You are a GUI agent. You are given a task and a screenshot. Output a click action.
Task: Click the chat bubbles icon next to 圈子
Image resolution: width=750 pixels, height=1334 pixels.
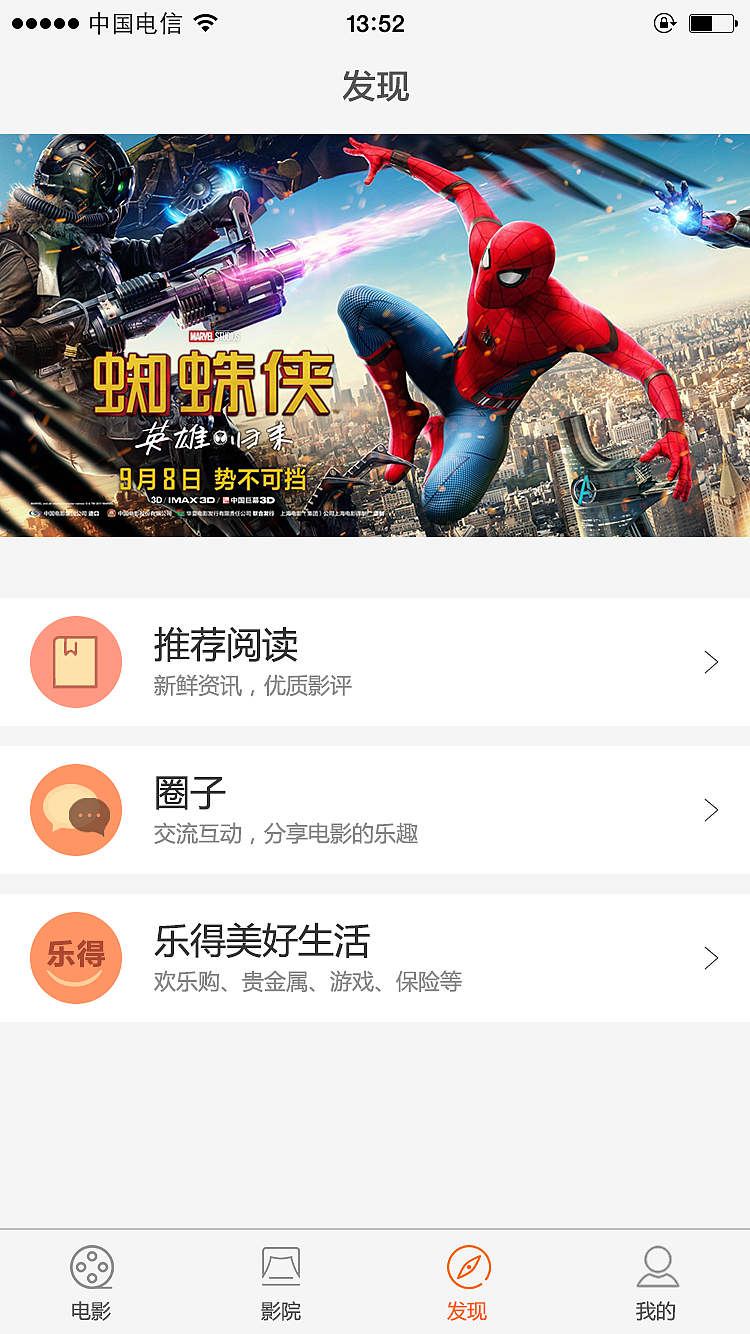pyautogui.click(x=76, y=810)
